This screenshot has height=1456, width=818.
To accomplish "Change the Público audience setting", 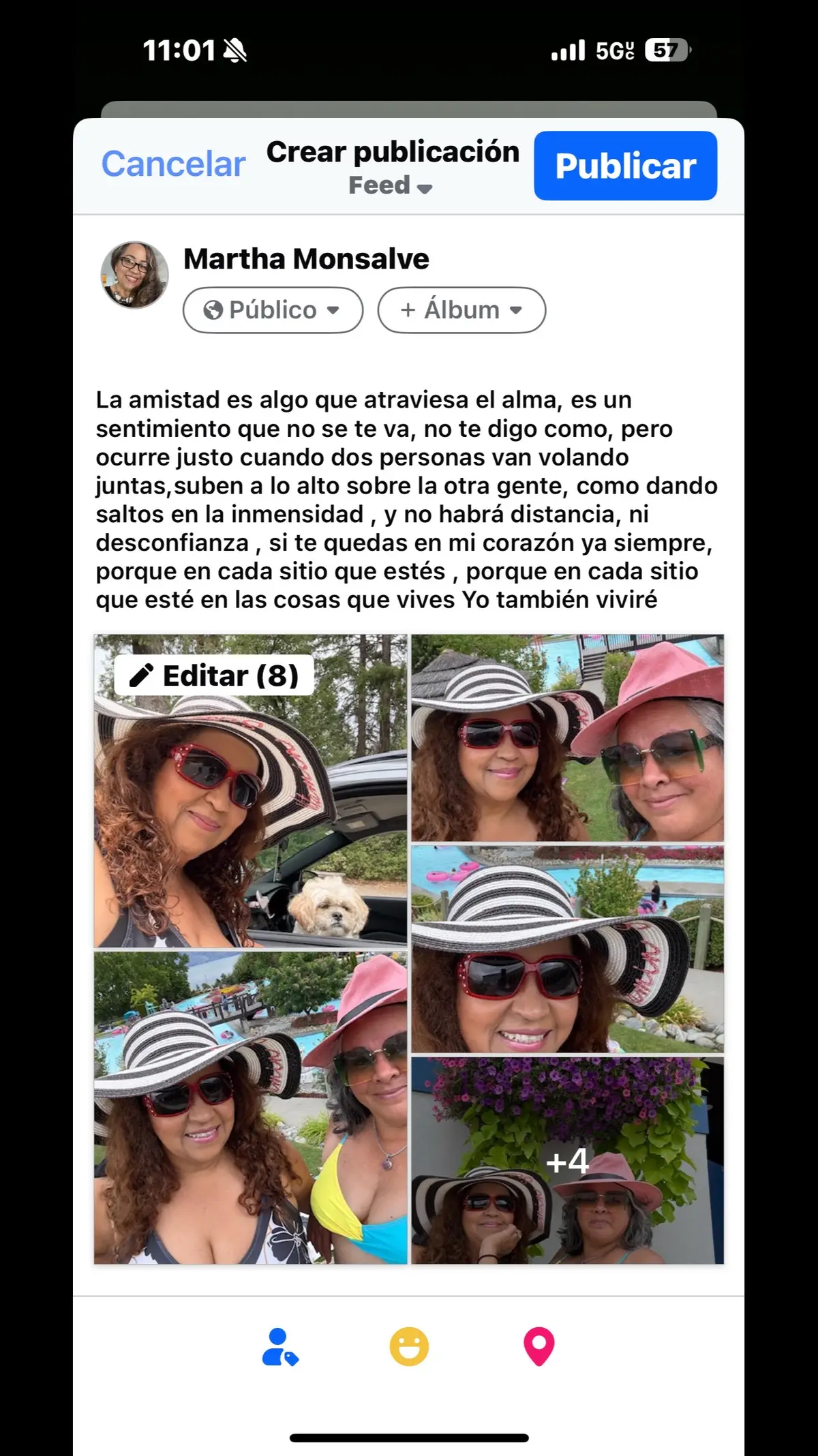I will pos(272,310).
